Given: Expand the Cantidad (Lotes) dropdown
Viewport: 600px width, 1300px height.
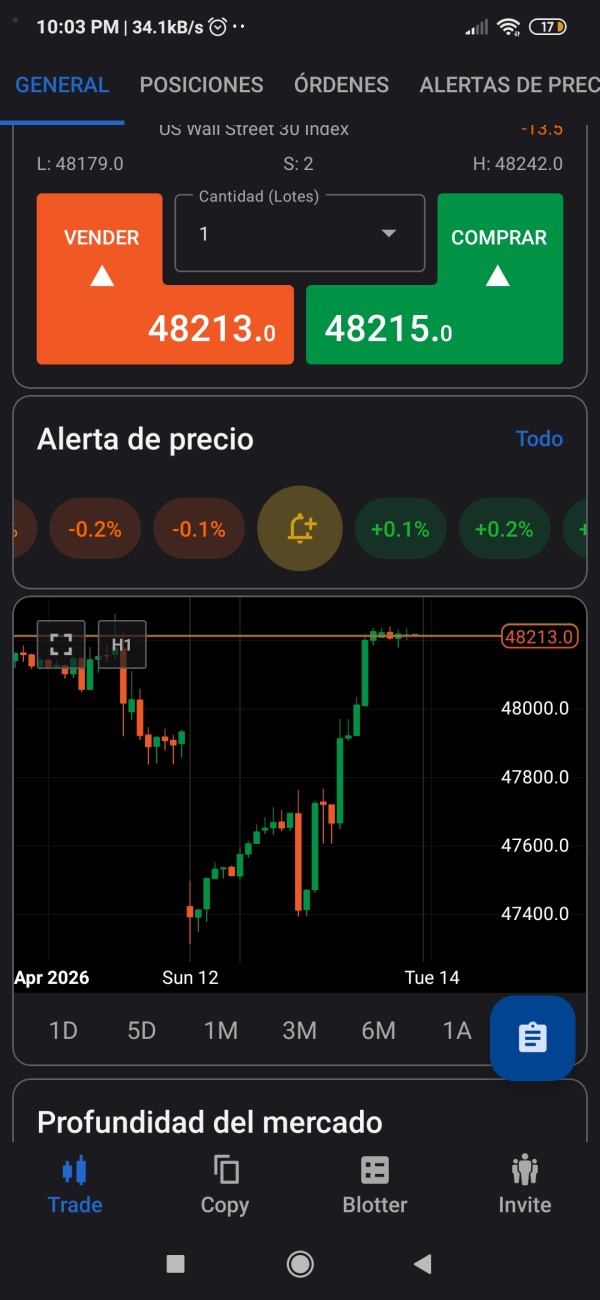Looking at the screenshot, I should click(300, 234).
